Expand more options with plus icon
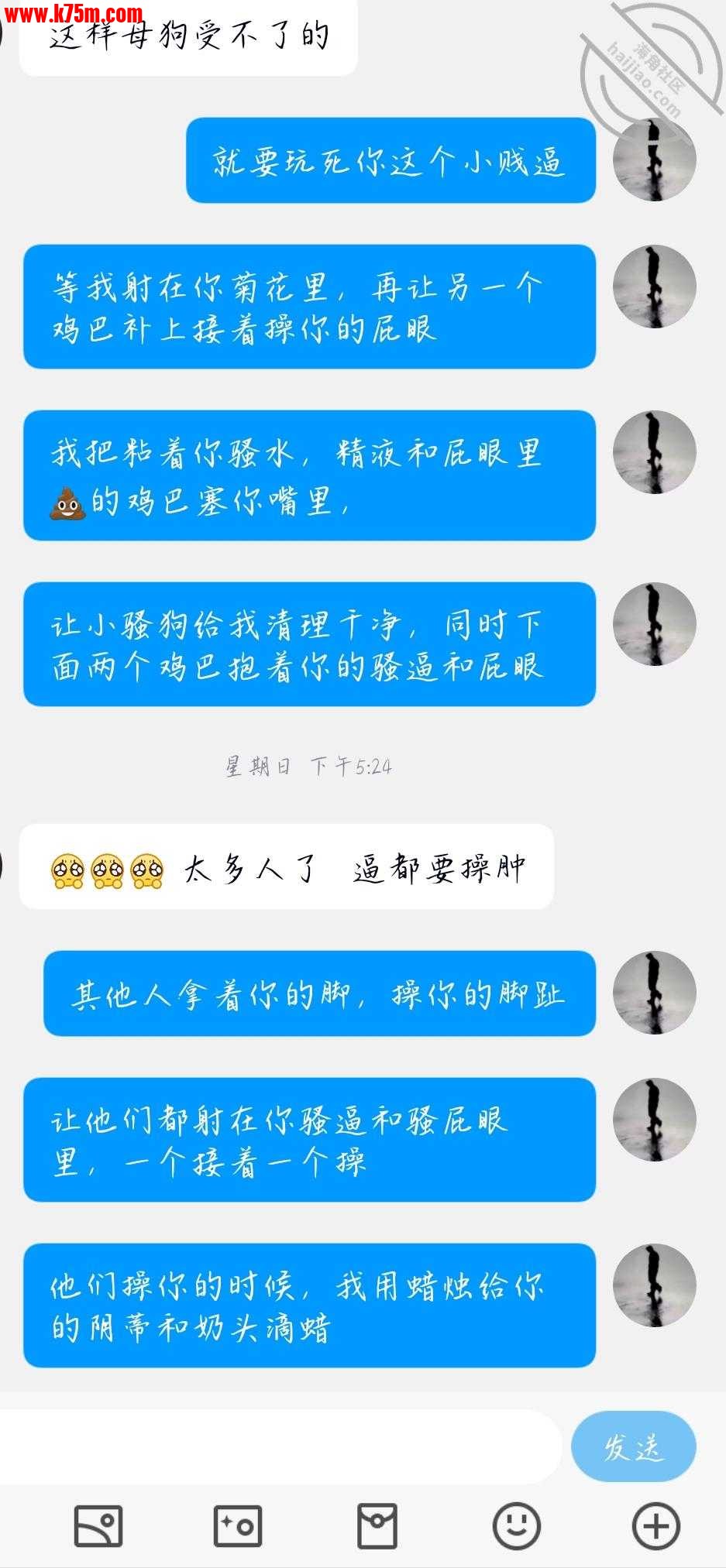The image size is (726, 1568). (655, 1525)
